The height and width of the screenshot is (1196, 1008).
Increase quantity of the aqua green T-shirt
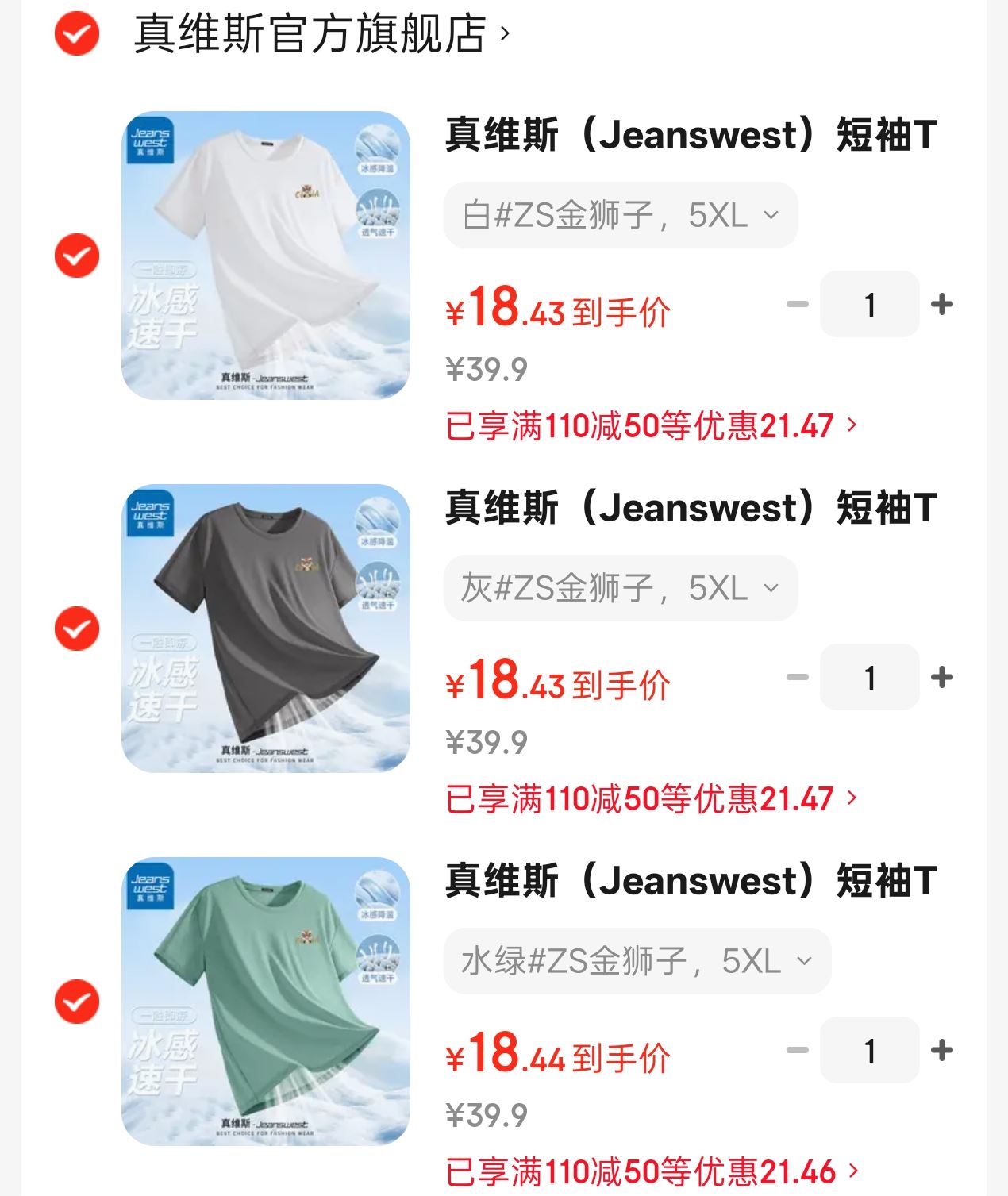[x=941, y=1051]
